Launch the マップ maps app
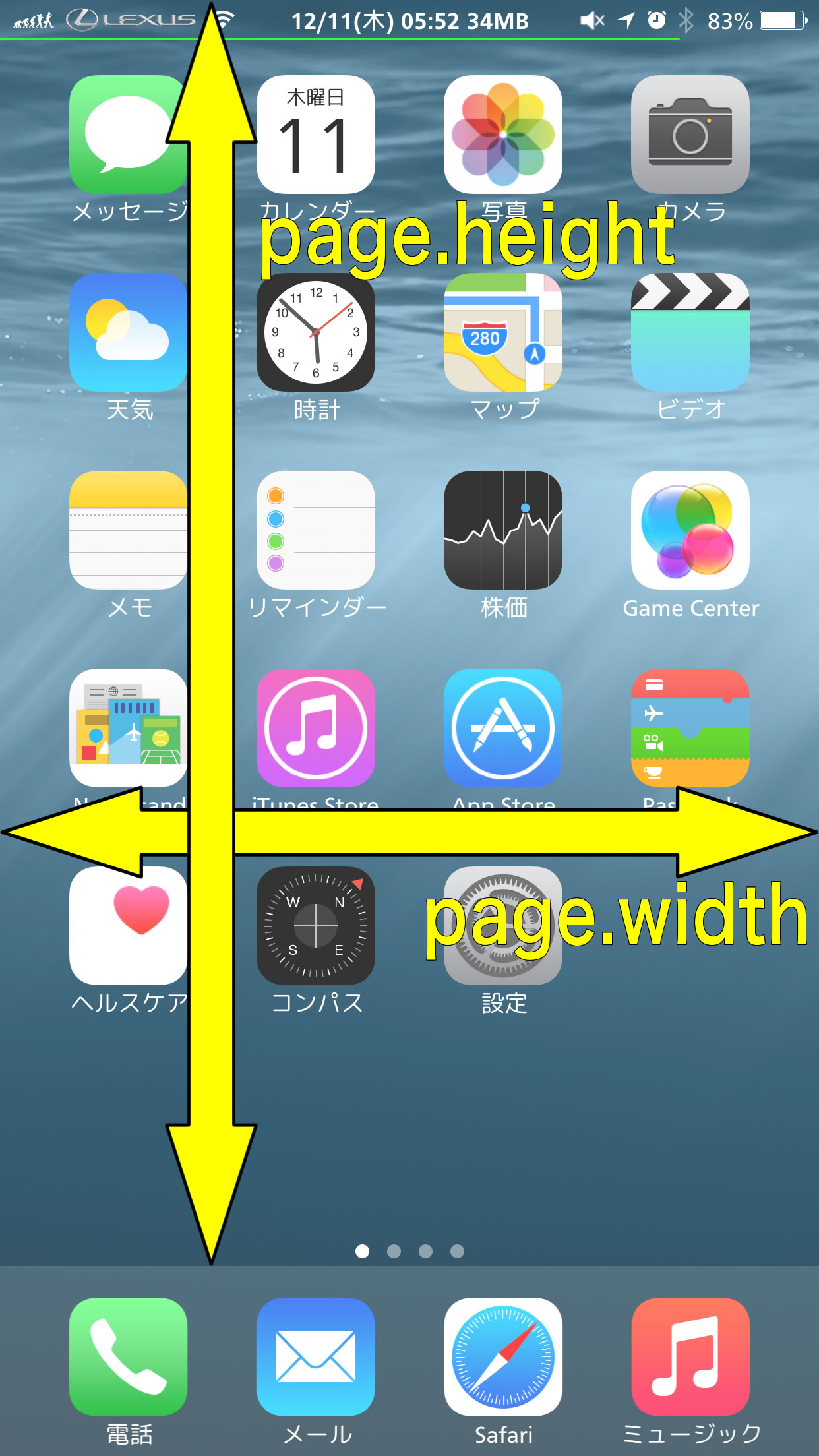 pos(503,332)
